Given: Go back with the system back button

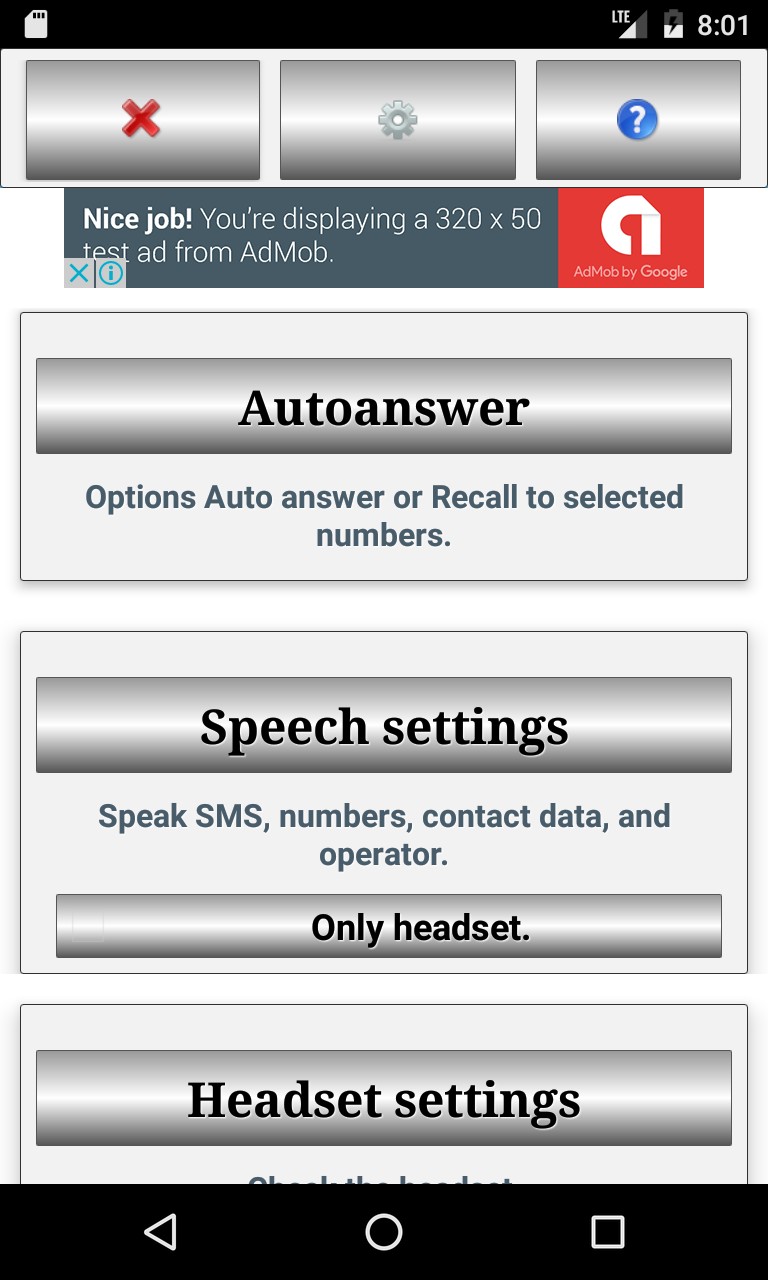Looking at the screenshot, I should (x=160, y=1232).
